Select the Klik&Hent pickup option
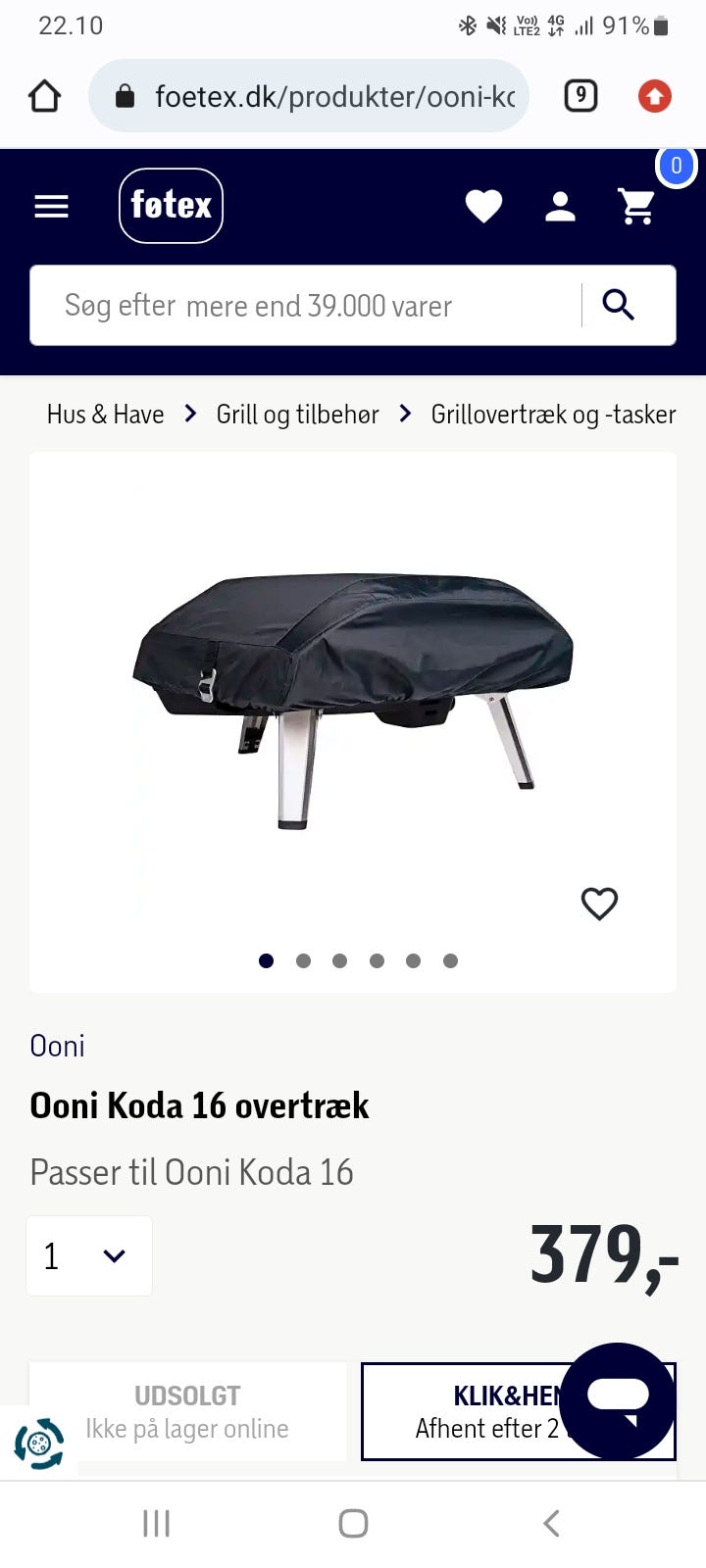Viewport: 706px width, 1568px height. tap(519, 1411)
